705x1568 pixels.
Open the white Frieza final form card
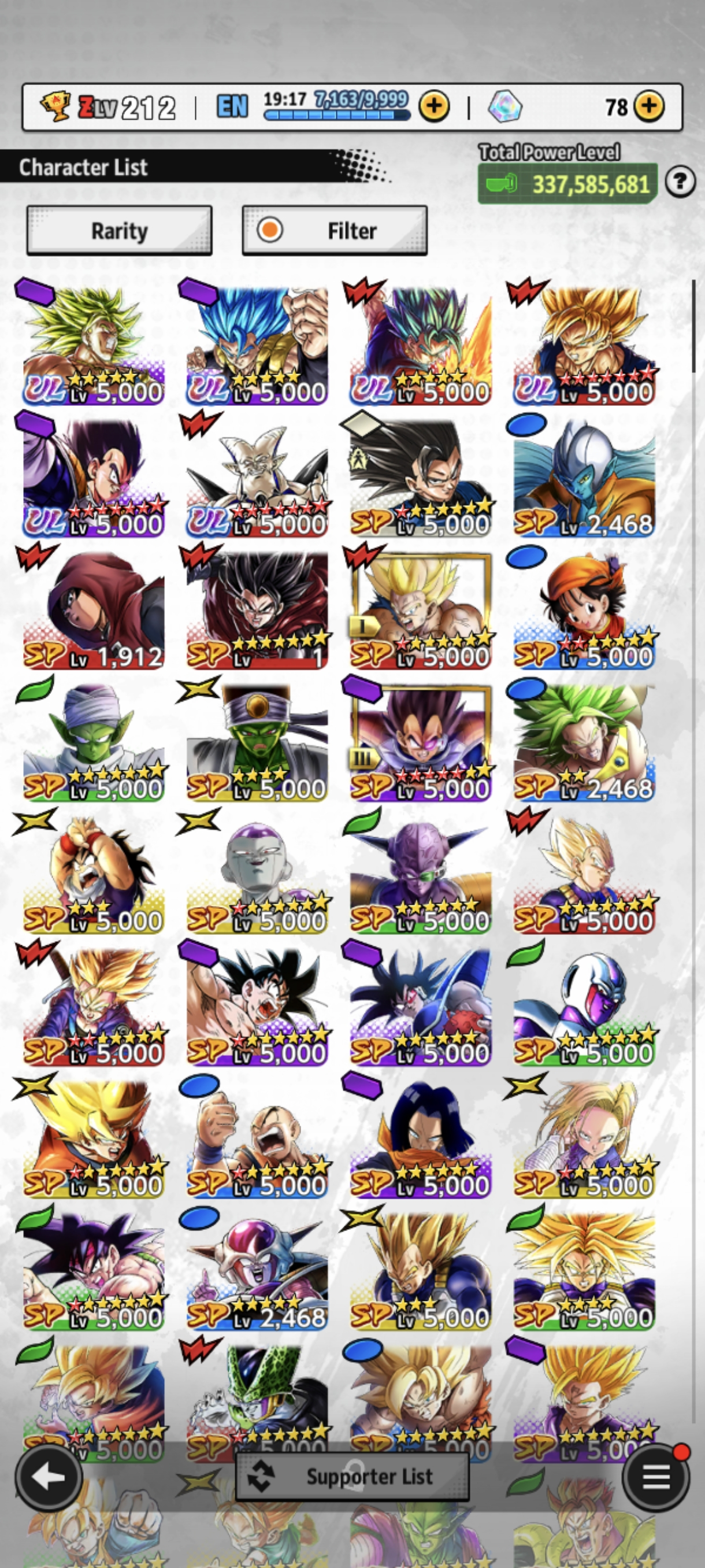click(x=257, y=873)
